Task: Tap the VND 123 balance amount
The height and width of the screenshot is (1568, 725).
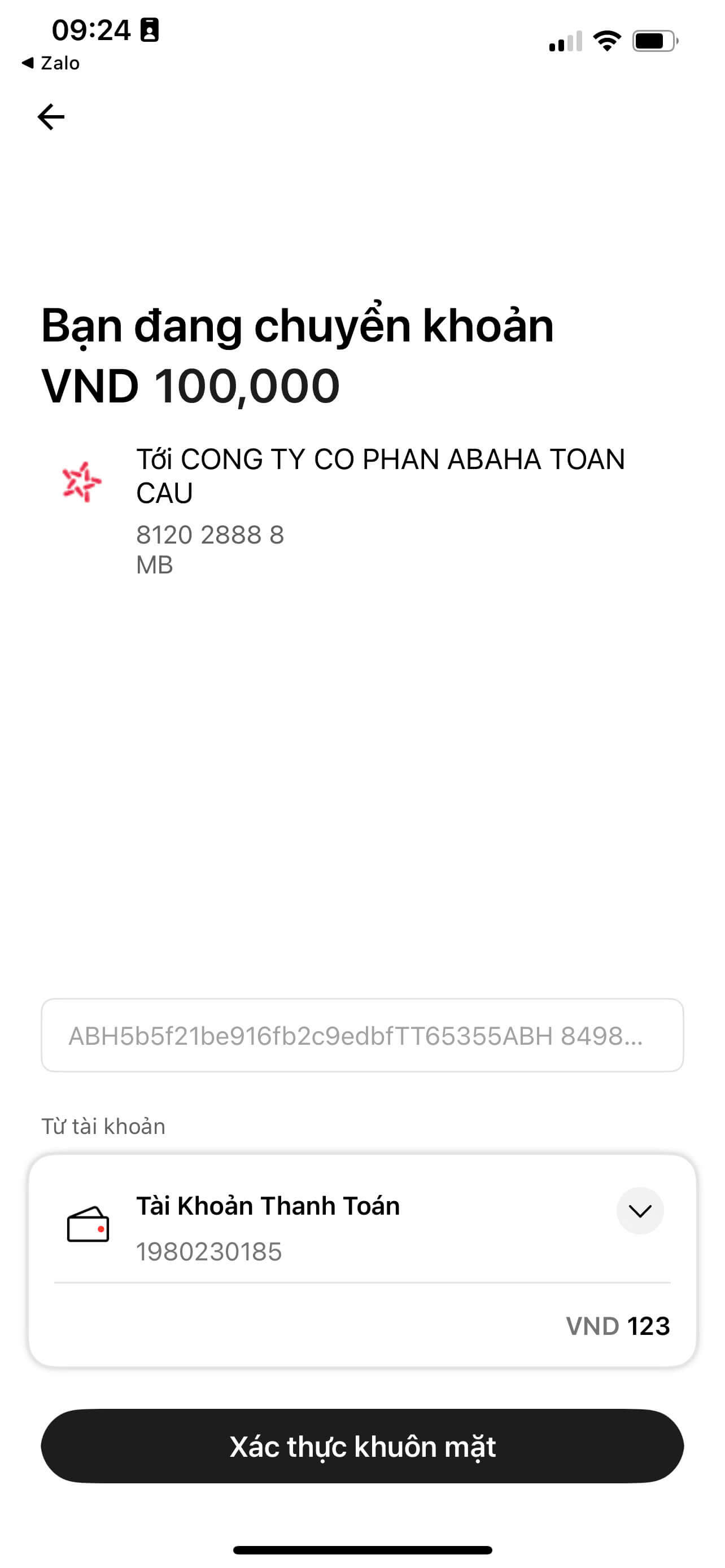Action: click(618, 1328)
